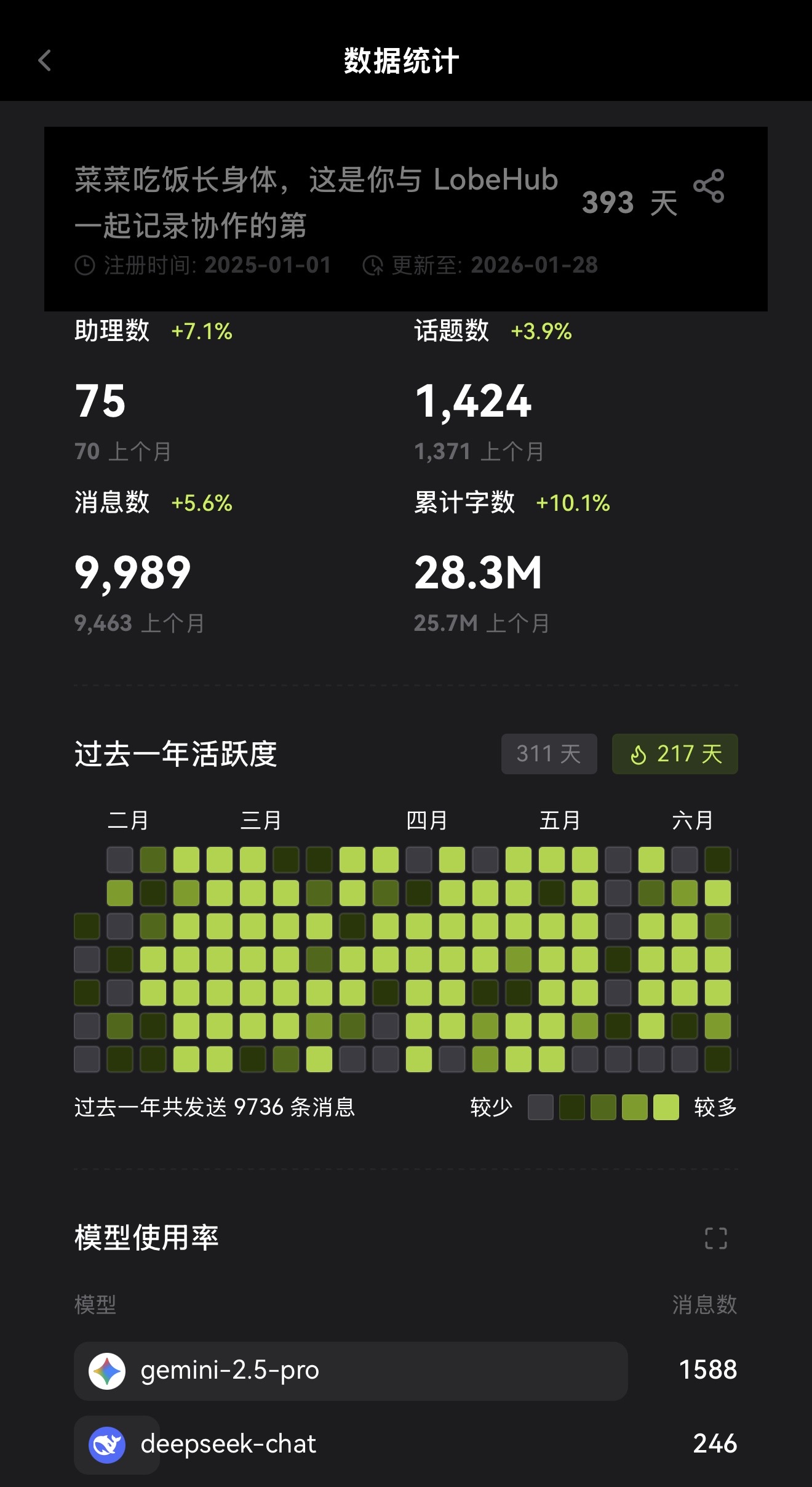Select the 311 天 active days chip

coord(549,753)
